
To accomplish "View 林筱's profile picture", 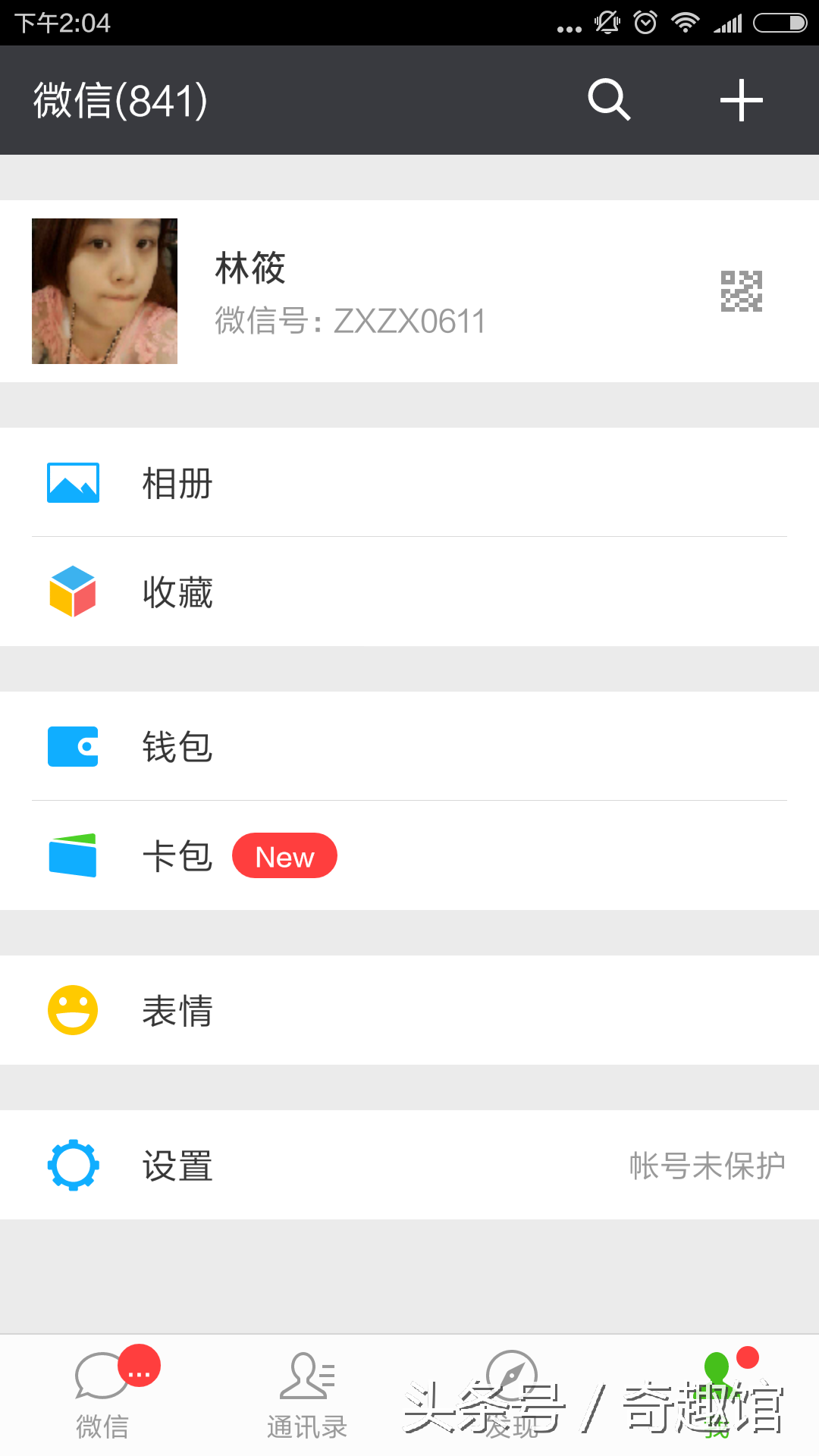I will click(x=104, y=293).
